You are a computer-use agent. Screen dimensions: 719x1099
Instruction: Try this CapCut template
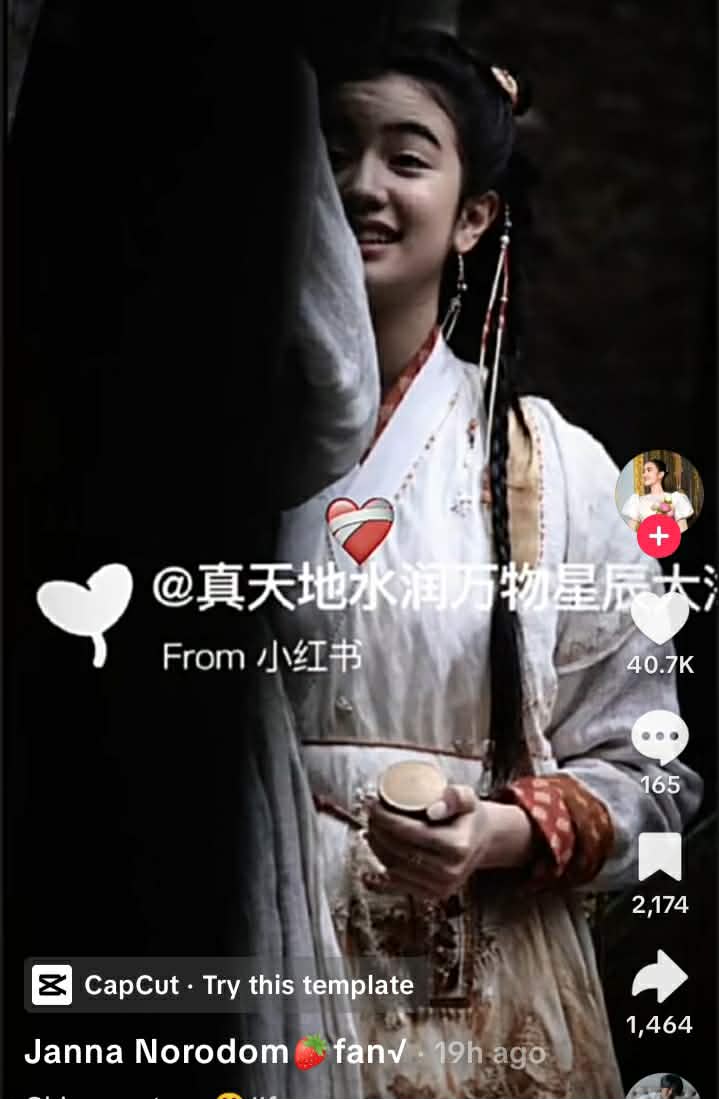point(223,985)
